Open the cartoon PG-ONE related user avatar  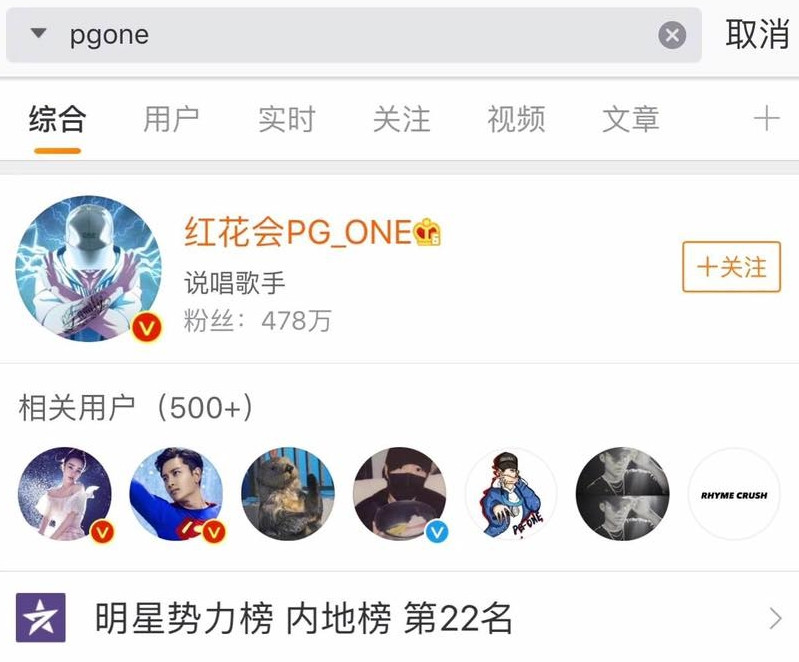point(511,494)
